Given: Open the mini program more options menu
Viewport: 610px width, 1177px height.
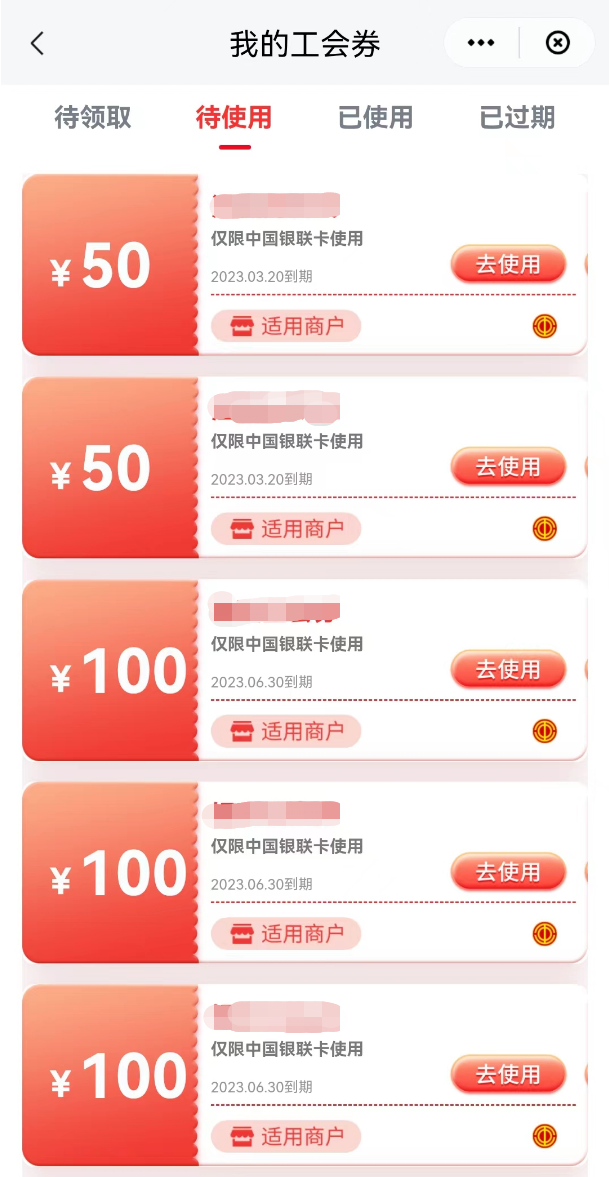Looking at the screenshot, I should pos(481,44).
